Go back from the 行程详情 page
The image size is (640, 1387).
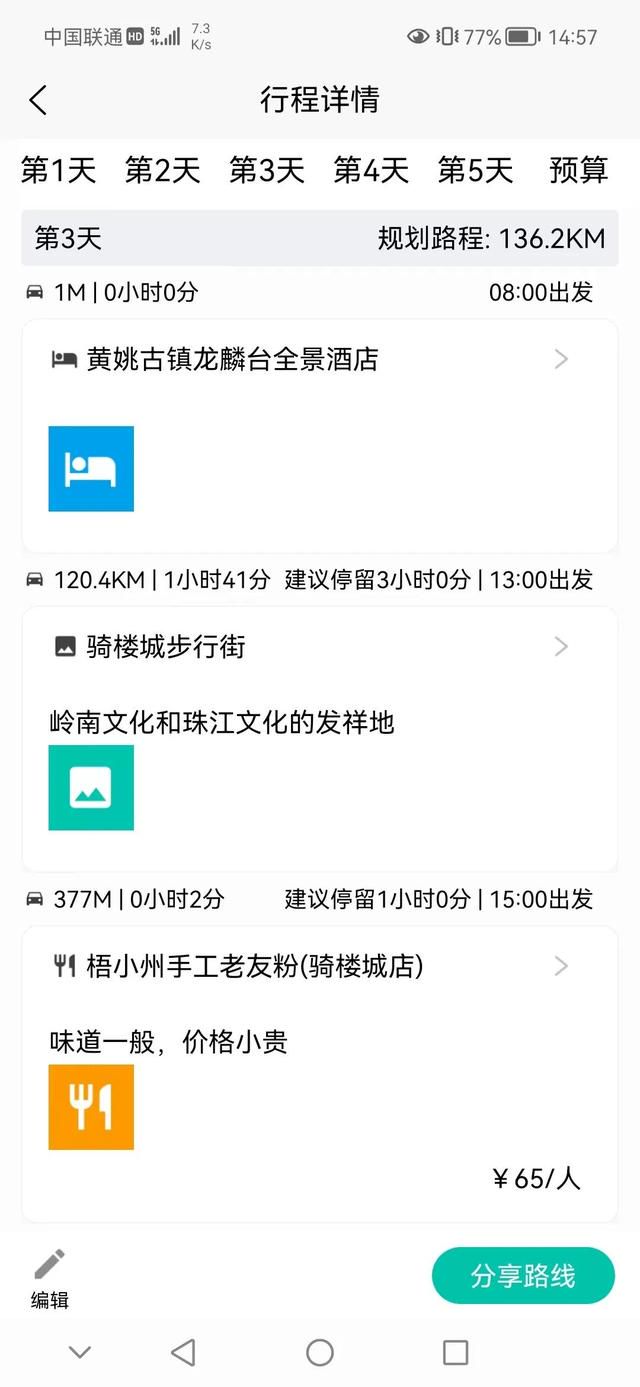tap(38, 100)
